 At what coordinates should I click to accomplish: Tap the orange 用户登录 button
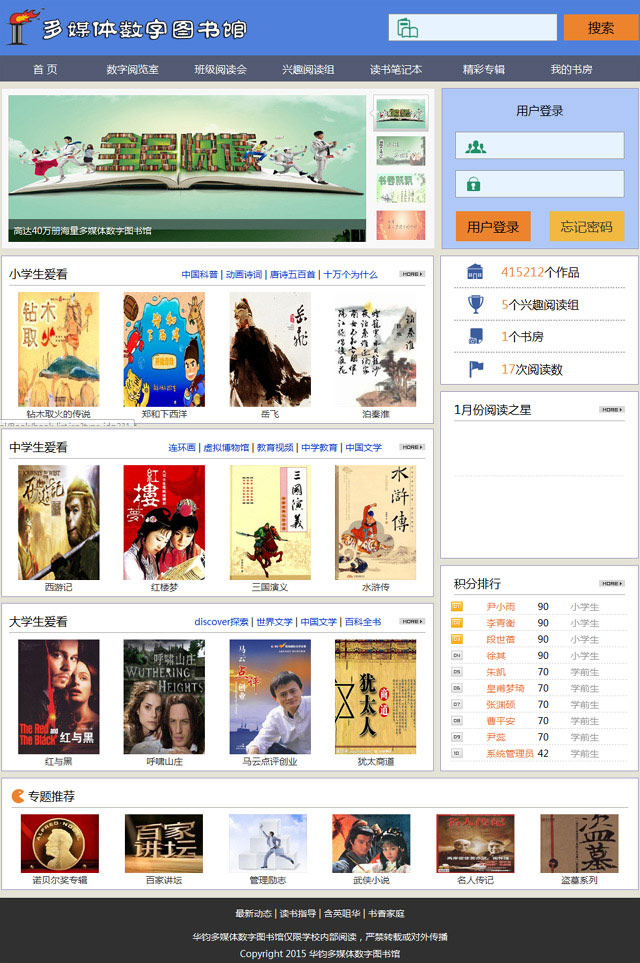(x=493, y=227)
